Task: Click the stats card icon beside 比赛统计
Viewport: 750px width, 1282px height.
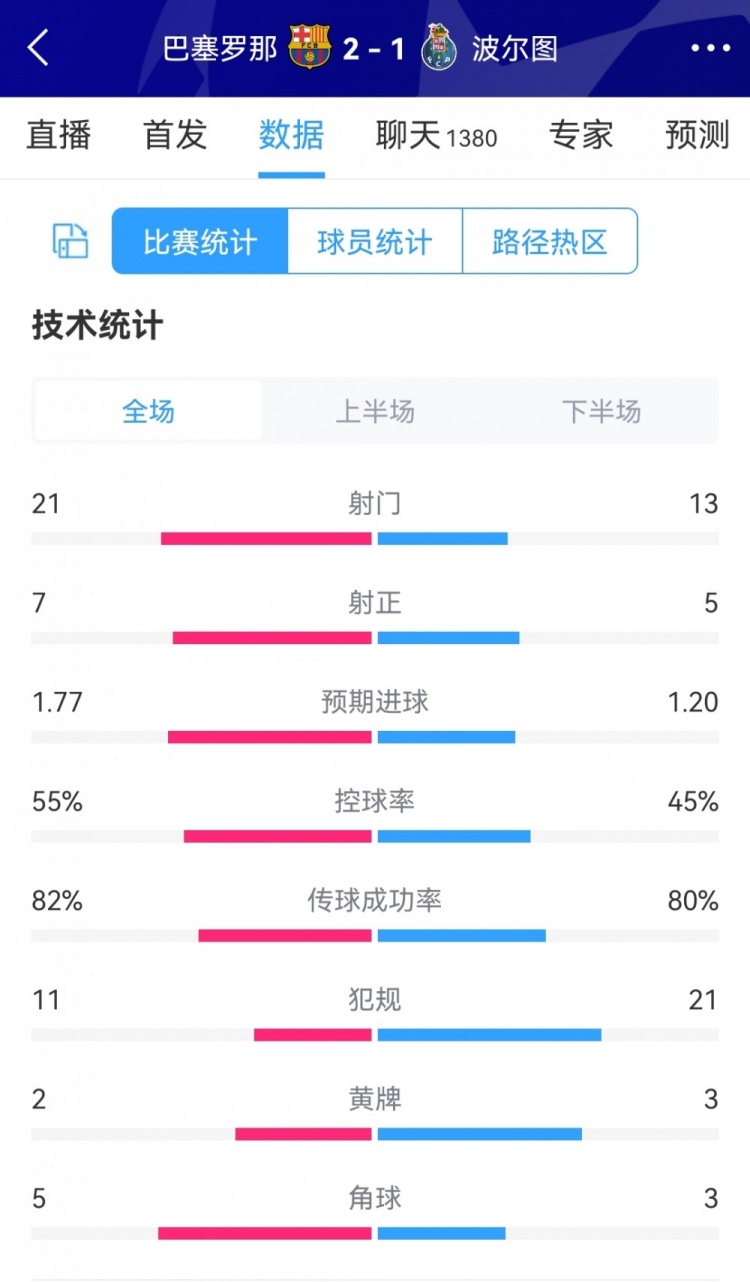Action: coord(70,240)
